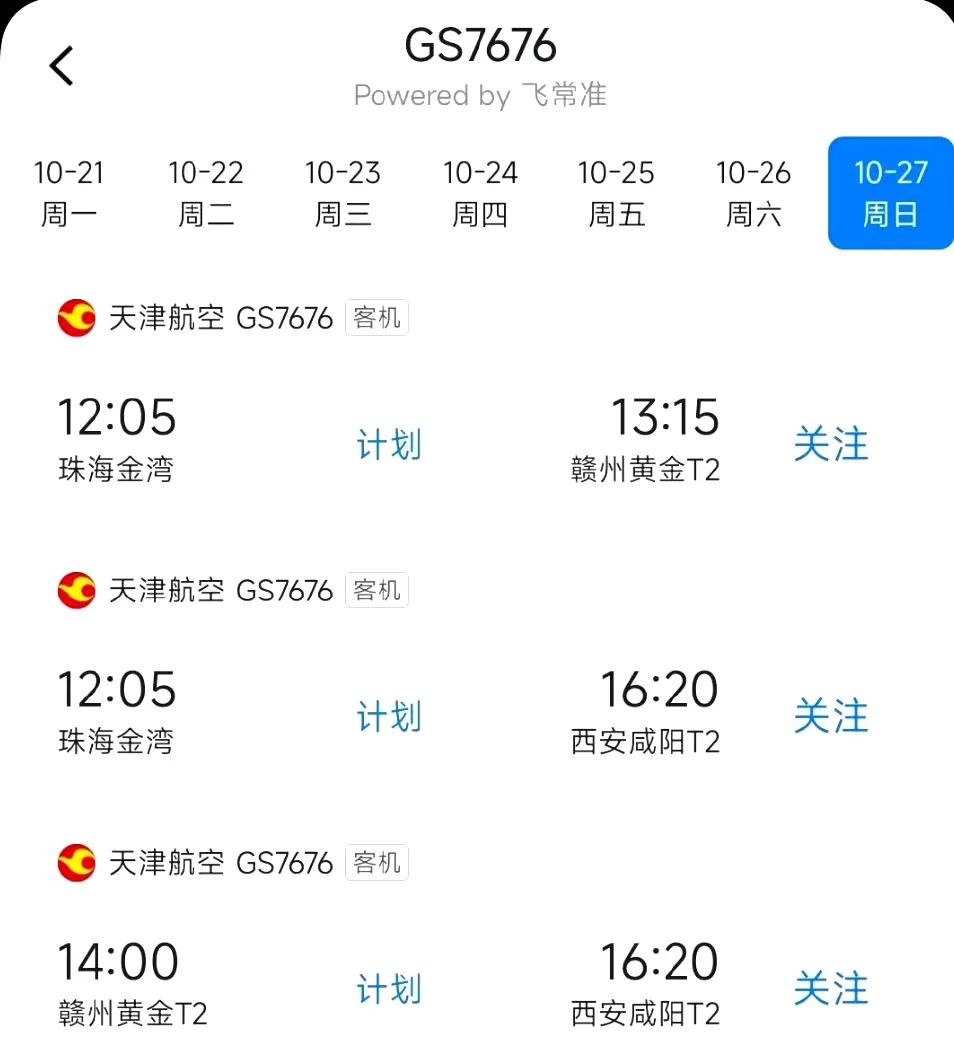Switch to the 10-22 周二 date
The height and width of the screenshot is (1057, 954).
click(x=205, y=193)
